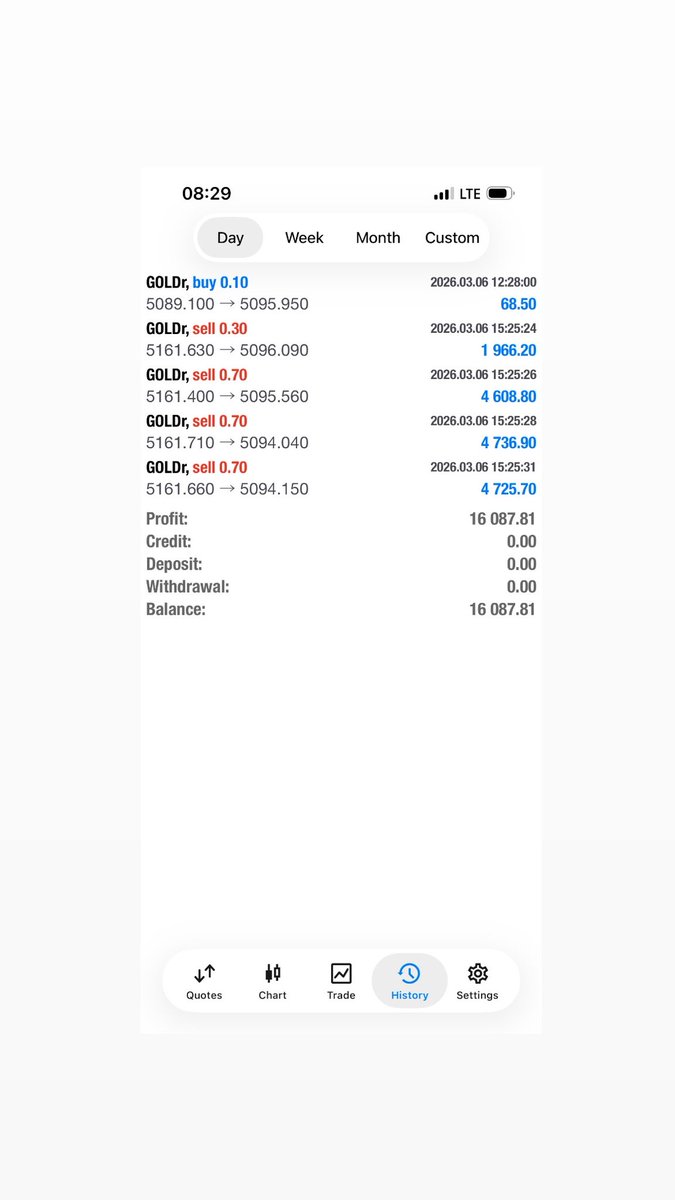Choose the Custom date range

click(x=452, y=238)
